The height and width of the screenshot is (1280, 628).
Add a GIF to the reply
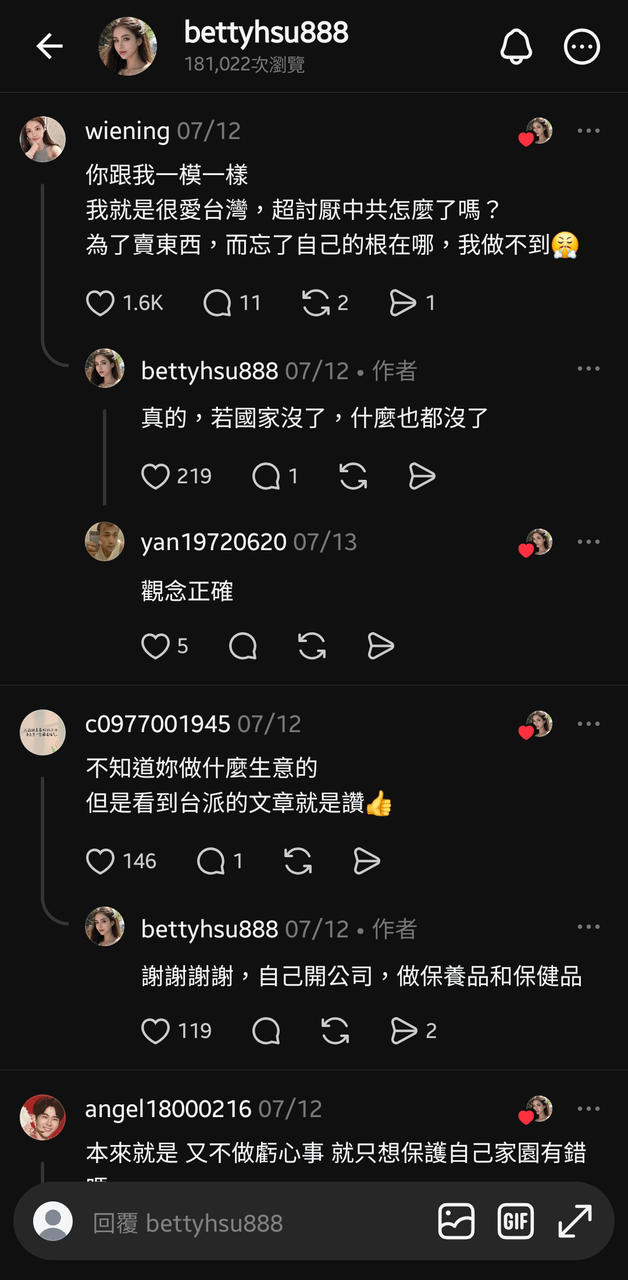(515, 1221)
